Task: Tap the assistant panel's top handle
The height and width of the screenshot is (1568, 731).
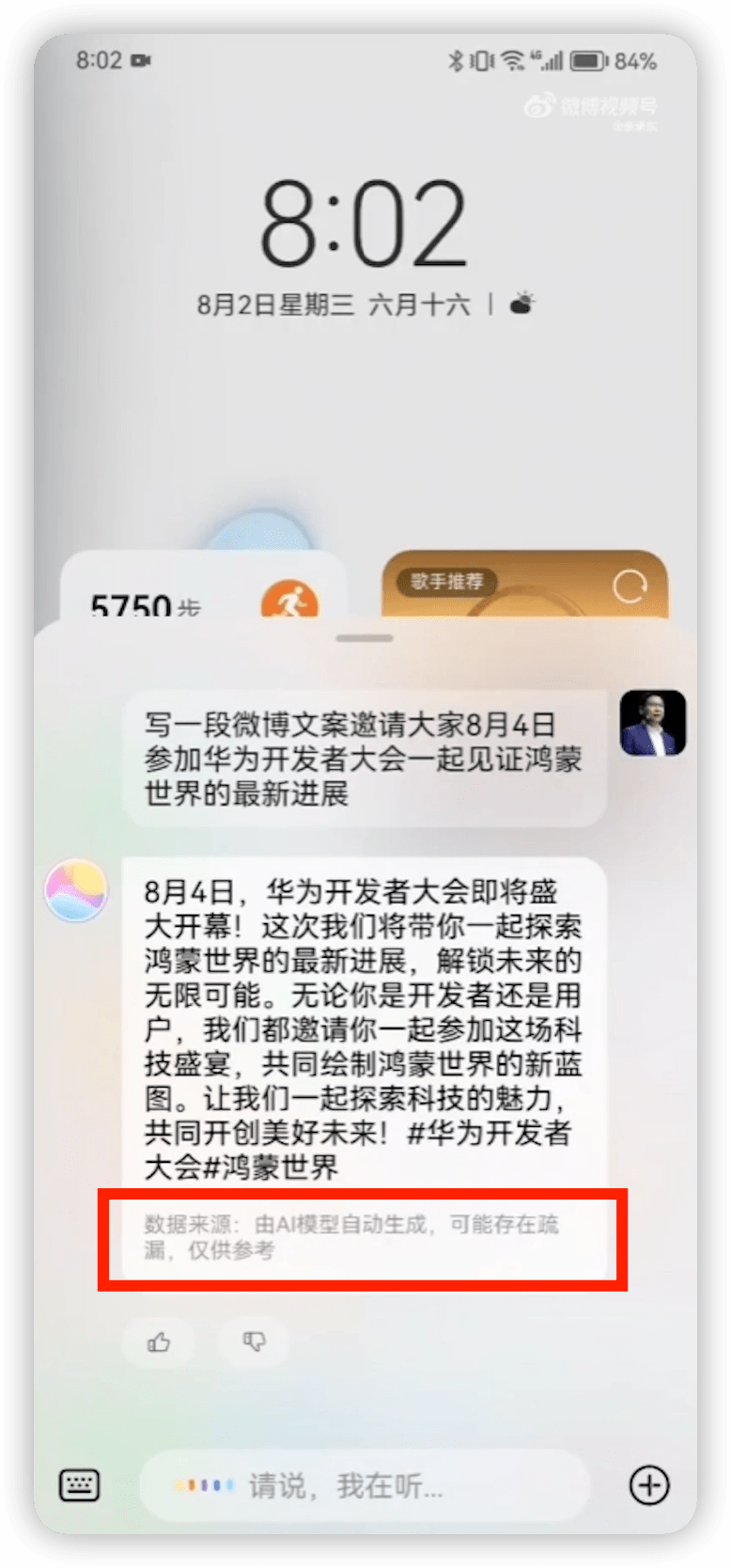Action: point(365,638)
